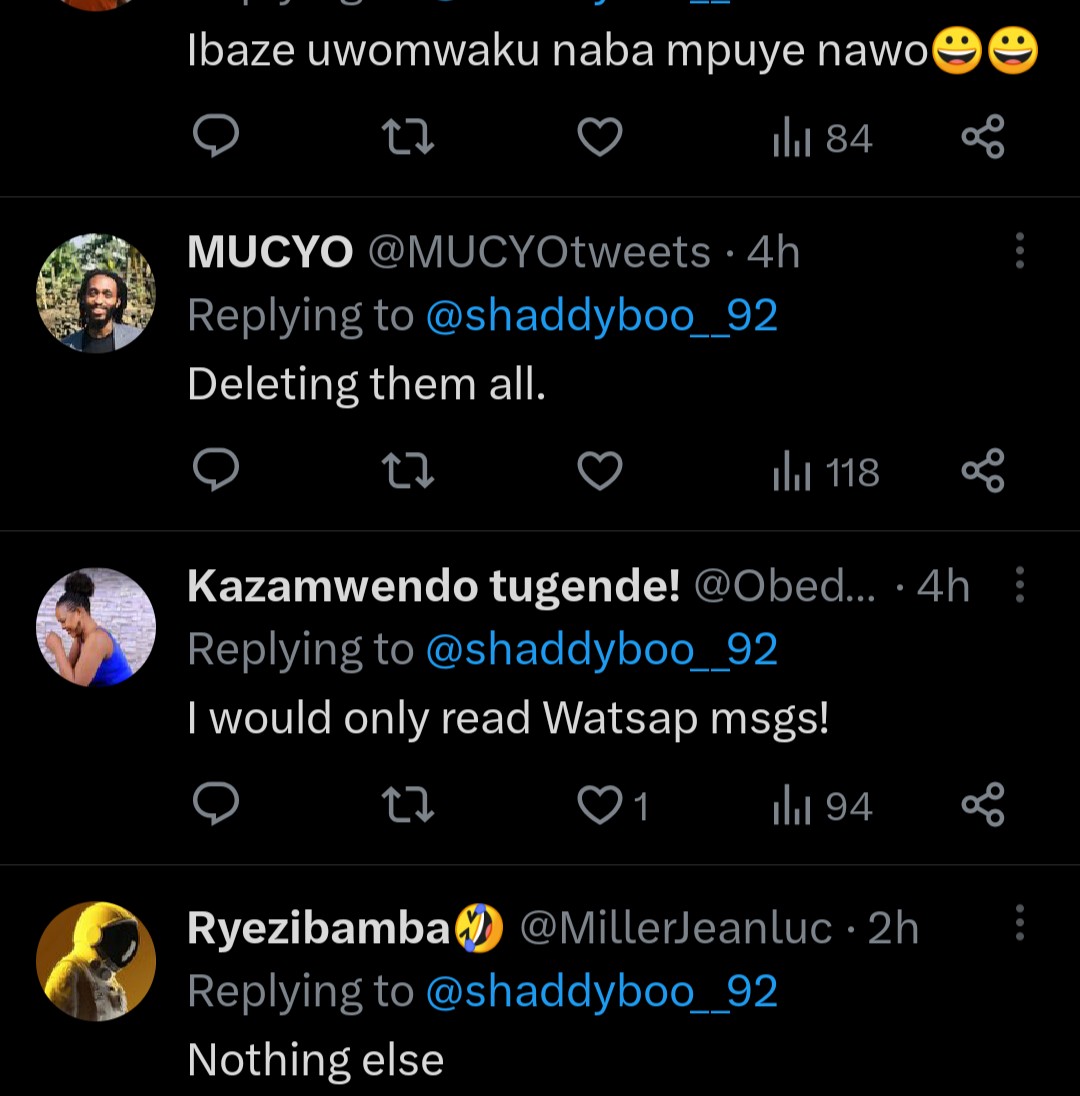Open MUCYO's profile picture

96,293
